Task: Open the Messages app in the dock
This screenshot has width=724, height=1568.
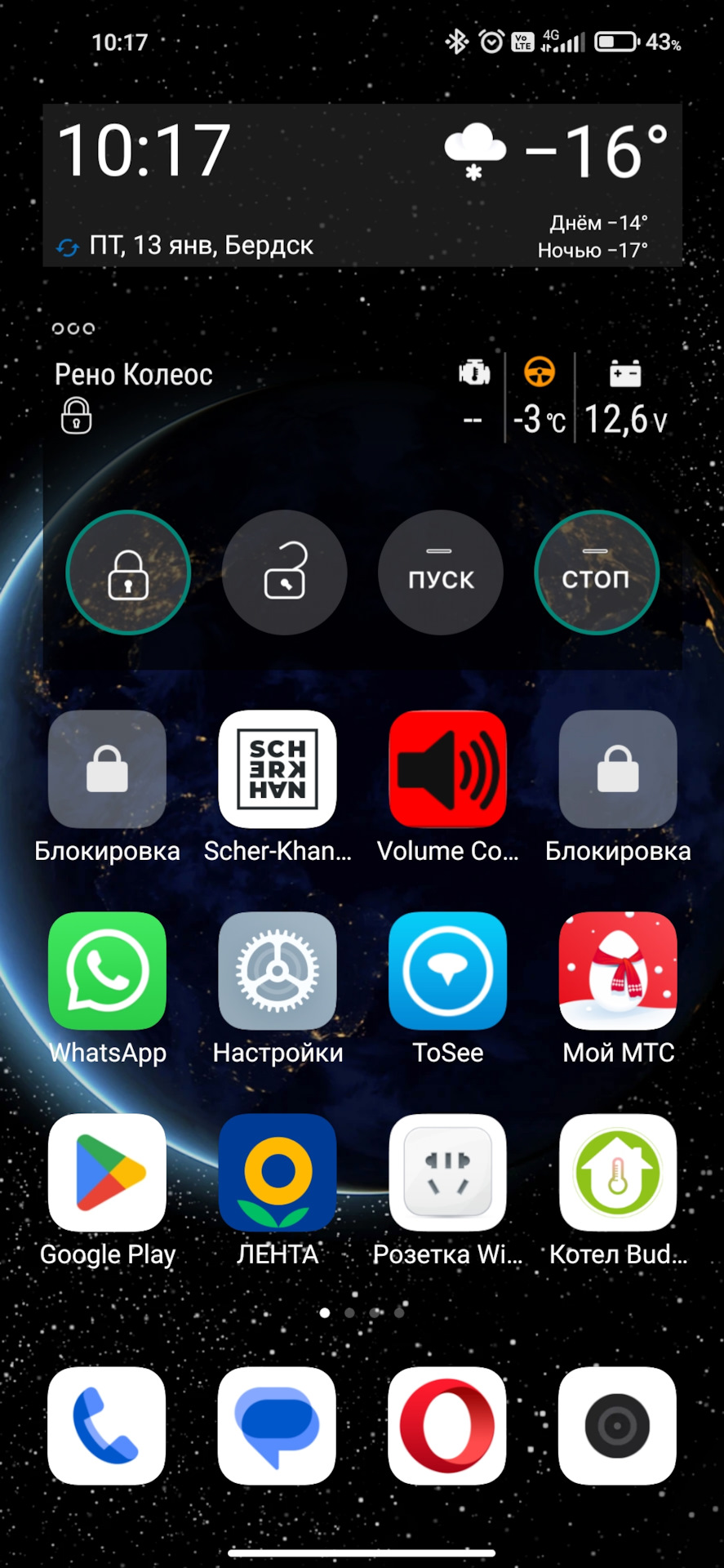Action: coord(278,1426)
